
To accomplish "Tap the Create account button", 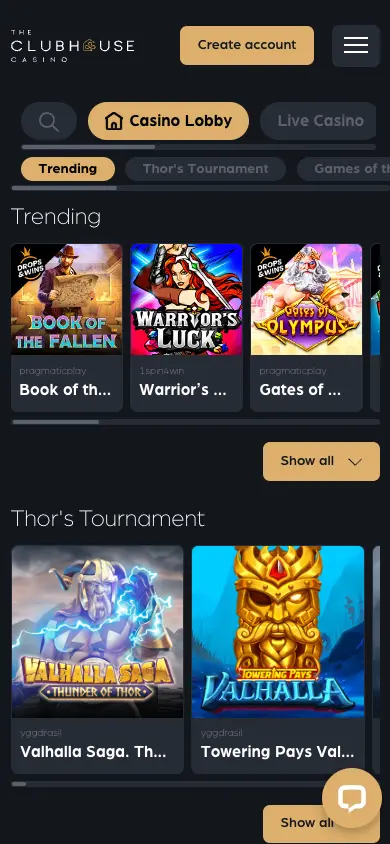I will [x=247, y=45].
